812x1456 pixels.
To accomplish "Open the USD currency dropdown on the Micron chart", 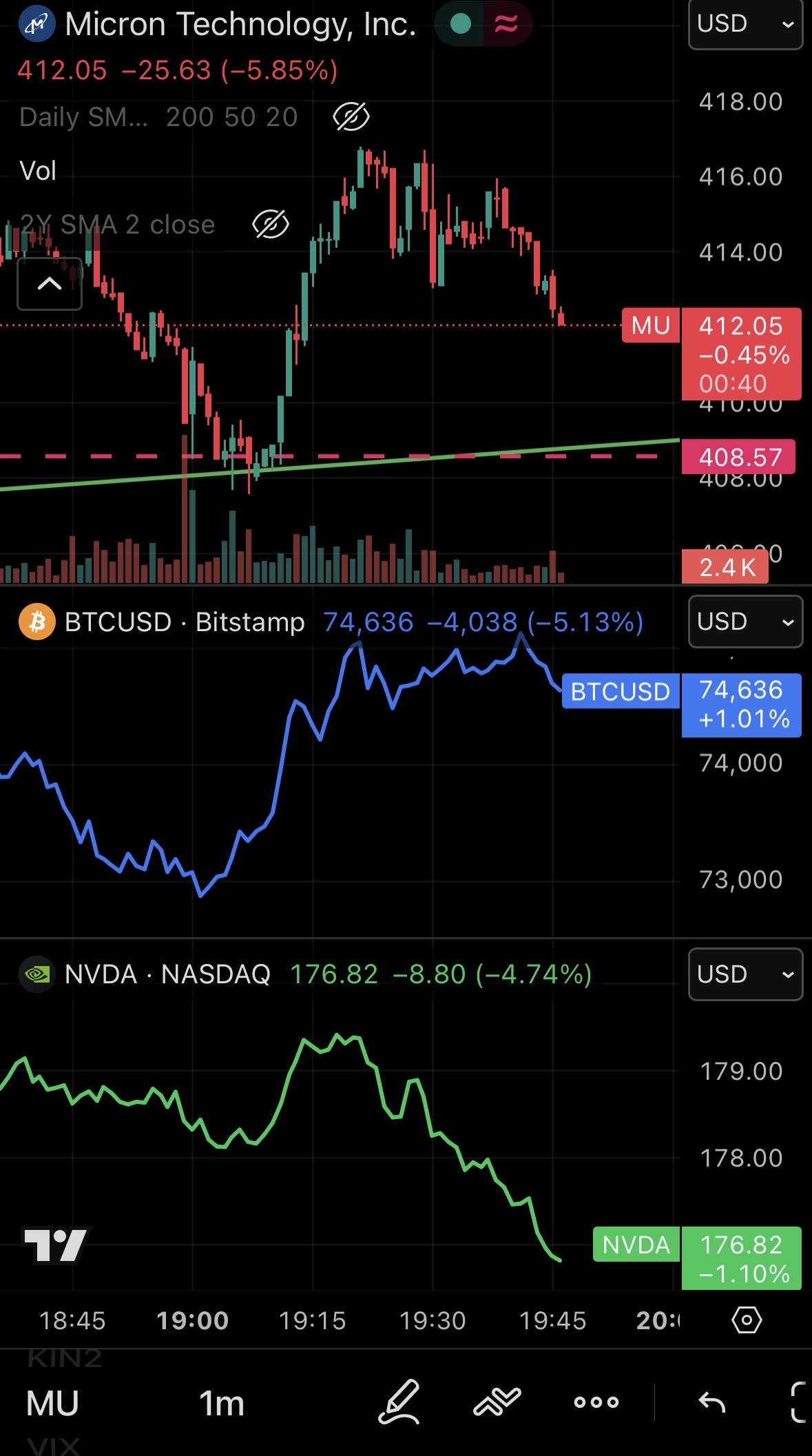I will [x=745, y=24].
